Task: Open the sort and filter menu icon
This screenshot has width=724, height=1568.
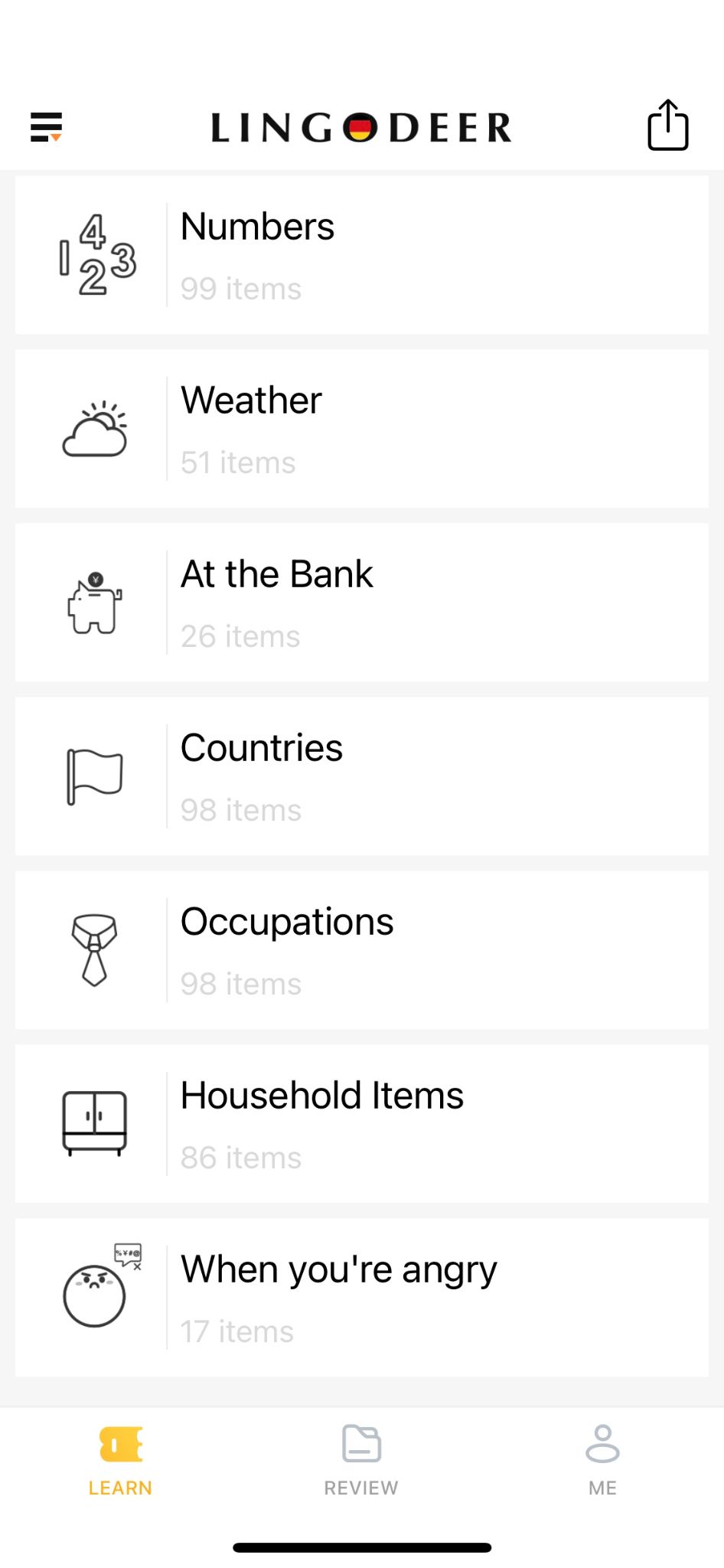Action: point(46,127)
